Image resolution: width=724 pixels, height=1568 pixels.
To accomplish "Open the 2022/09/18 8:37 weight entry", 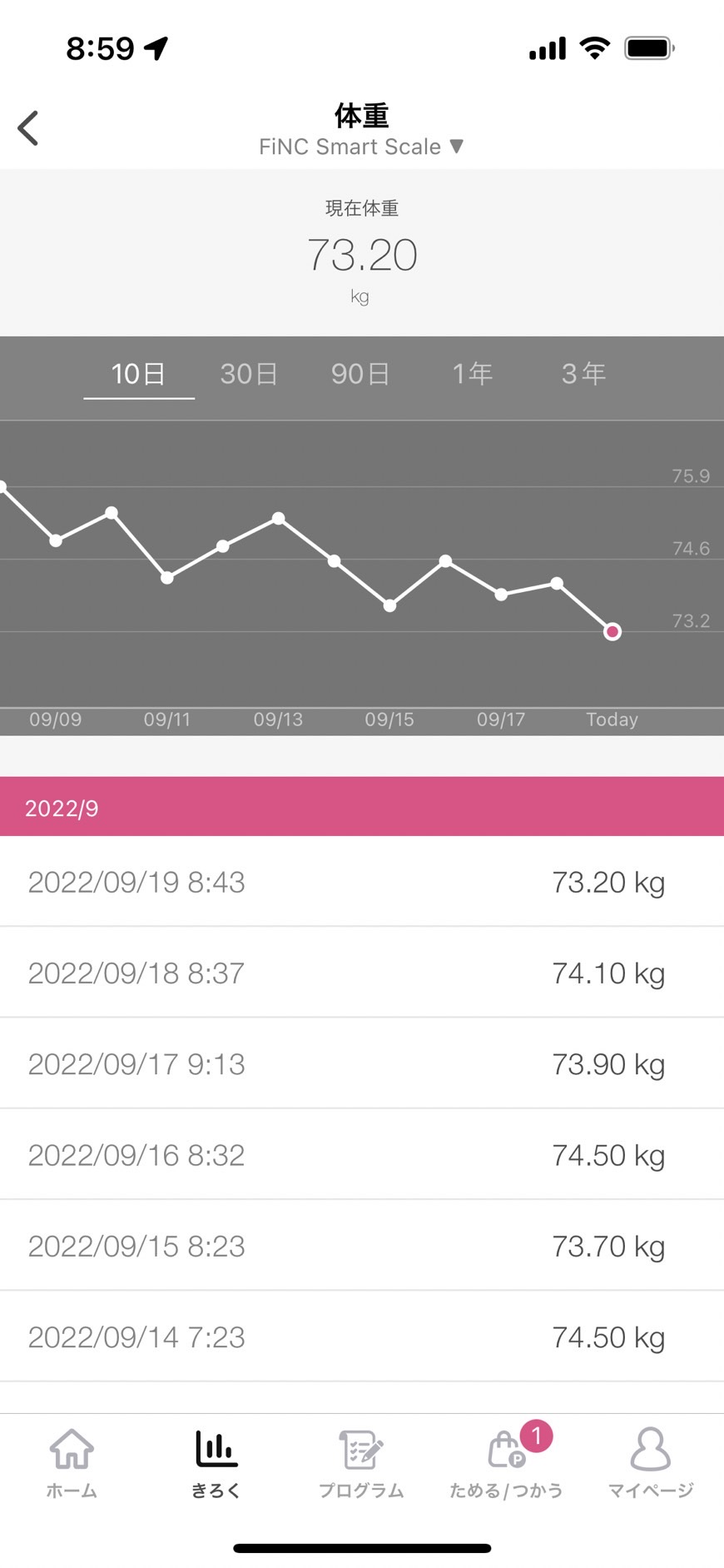I will point(362,973).
